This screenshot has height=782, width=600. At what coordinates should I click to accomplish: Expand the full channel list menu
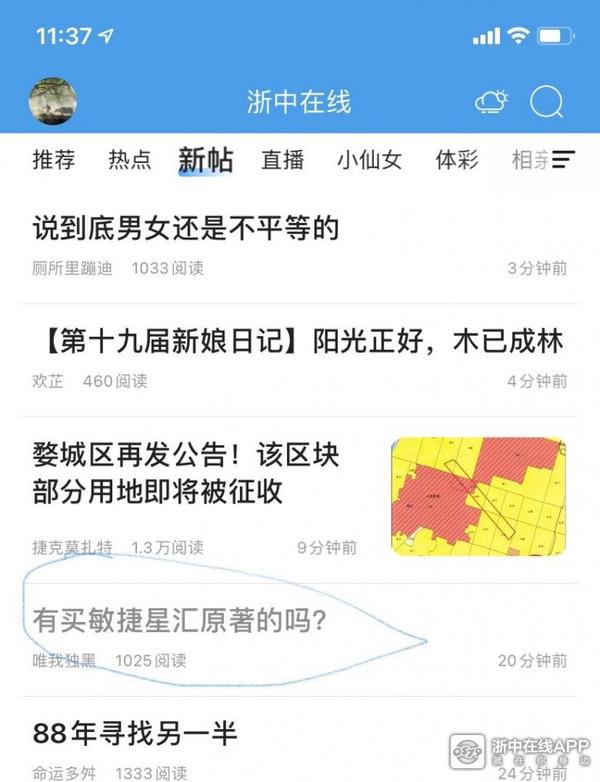(x=563, y=160)
